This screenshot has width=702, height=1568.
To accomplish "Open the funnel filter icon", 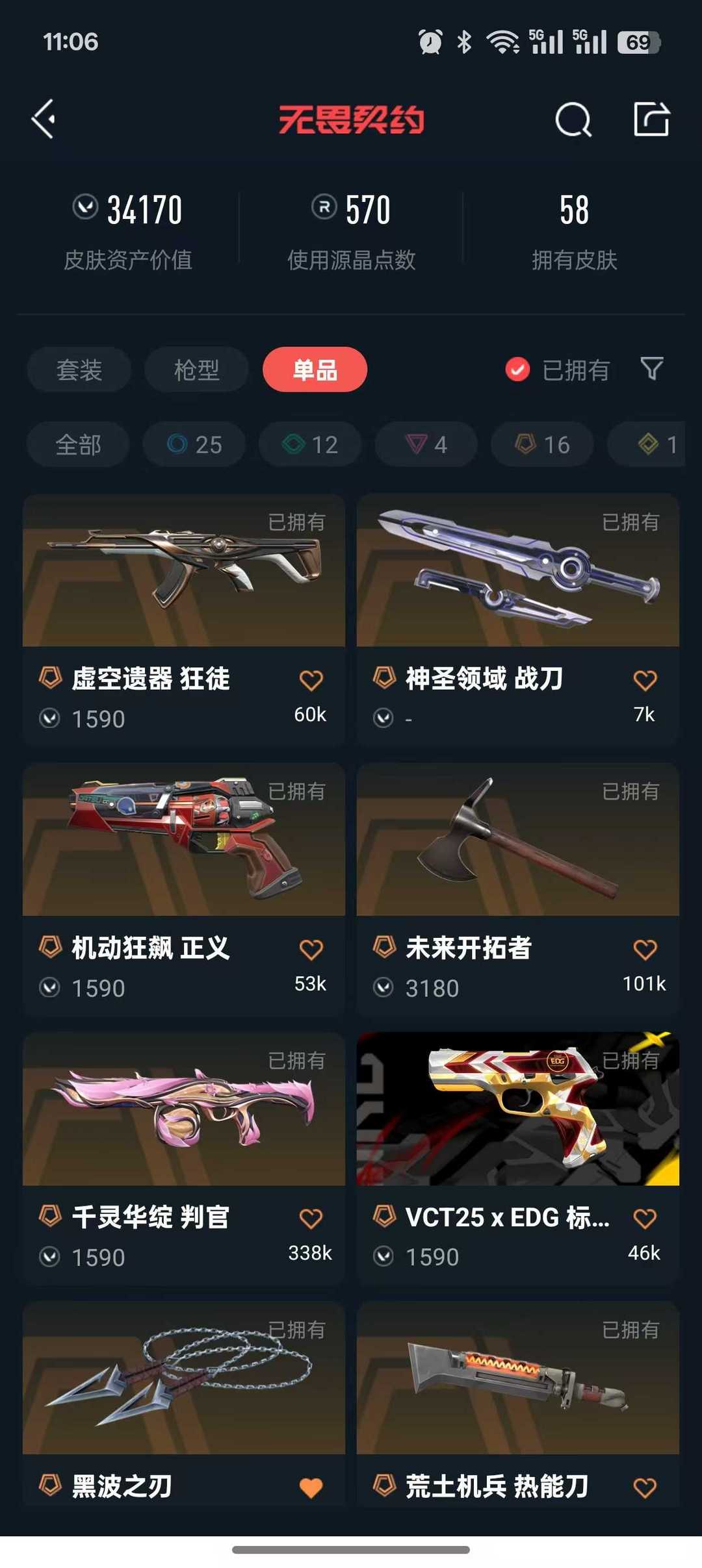I will pyautogui.click(x=651, y=368).
